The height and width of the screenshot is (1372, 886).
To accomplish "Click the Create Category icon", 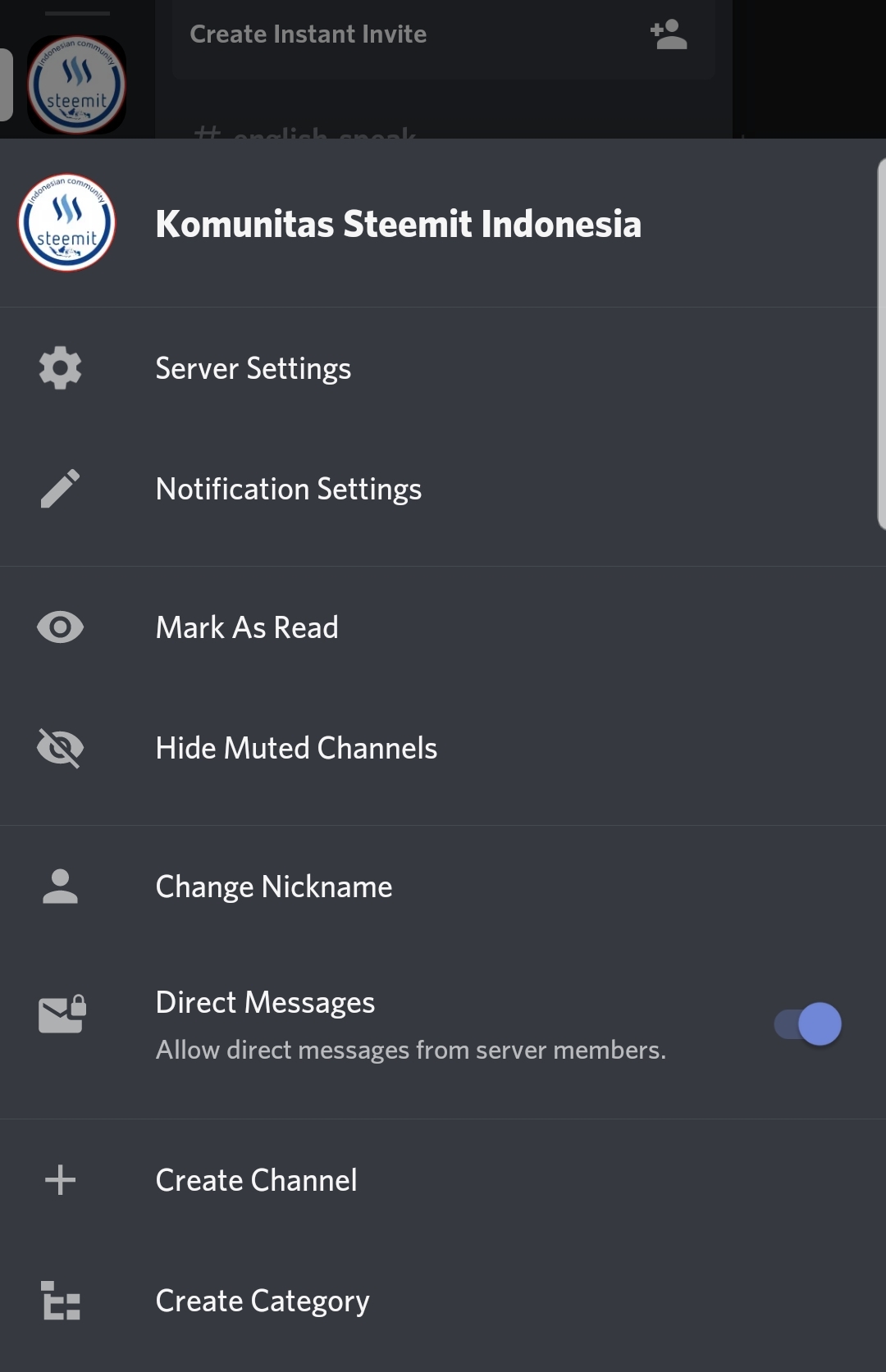I will pos(60,1301).
